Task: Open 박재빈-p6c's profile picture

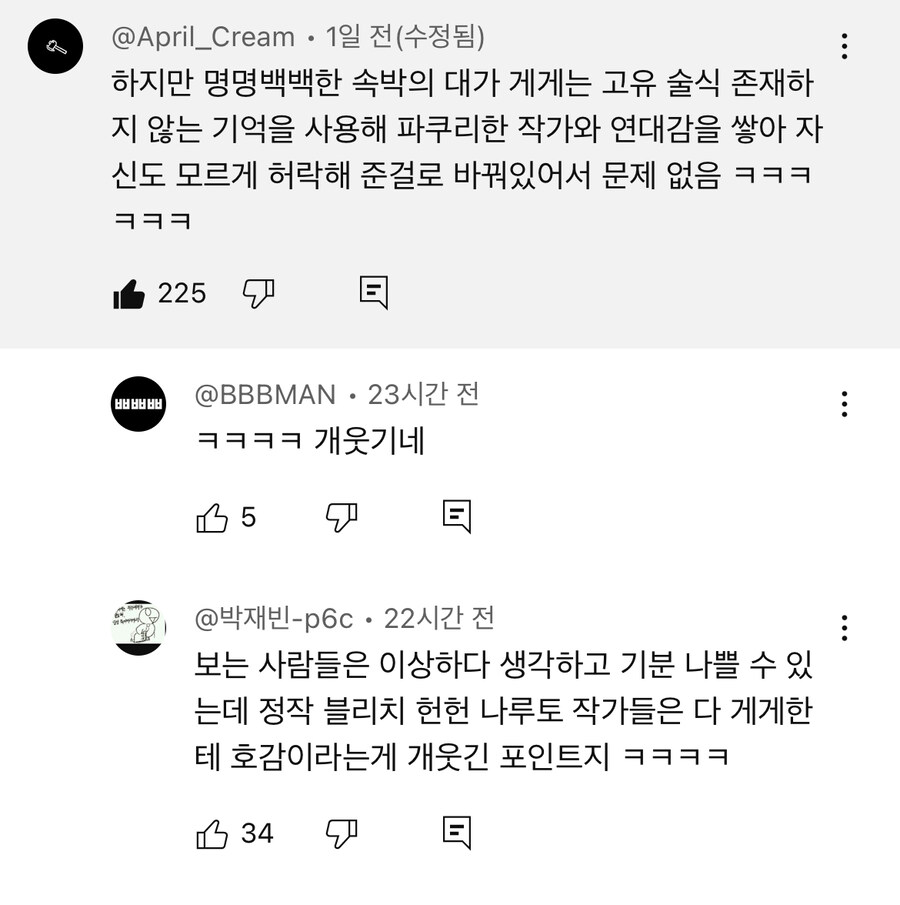Action: coord(138,628)
